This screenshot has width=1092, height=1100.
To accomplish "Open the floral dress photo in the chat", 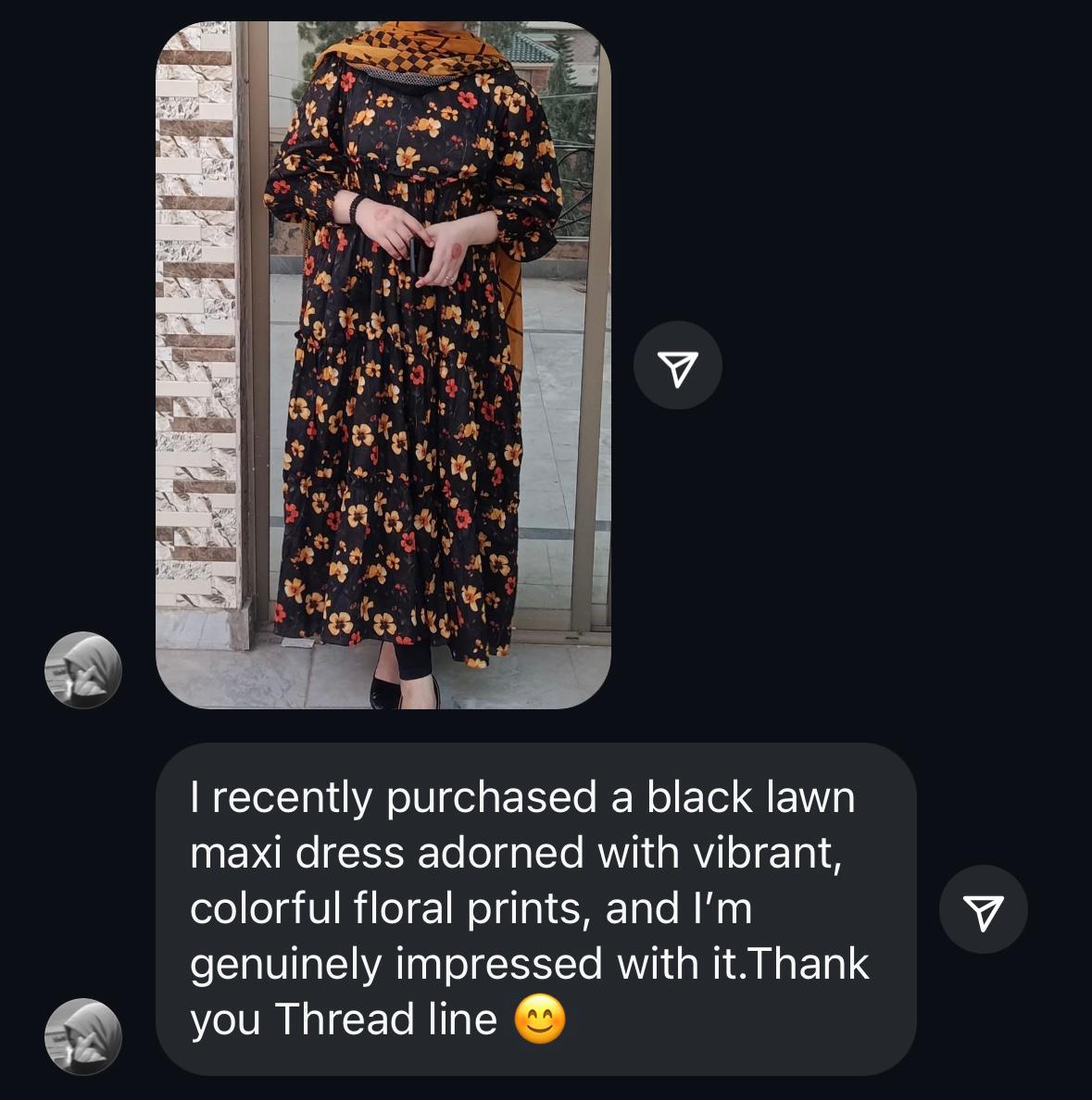I will point(383,365).
